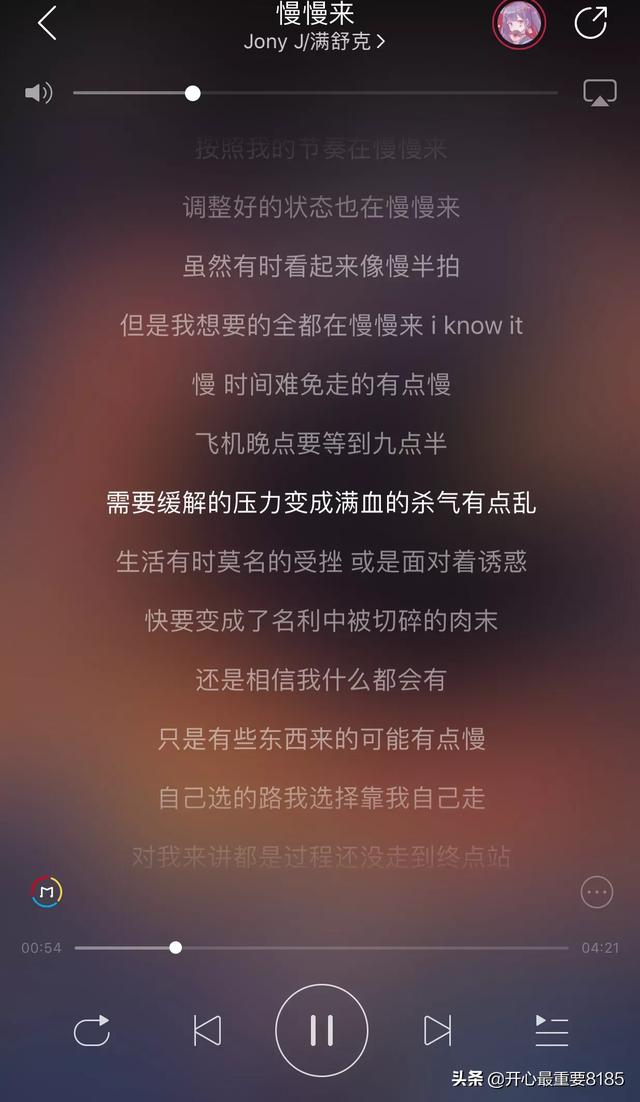Share the song 慢慢来
The image size is (640, 1102).
[591, 22]
